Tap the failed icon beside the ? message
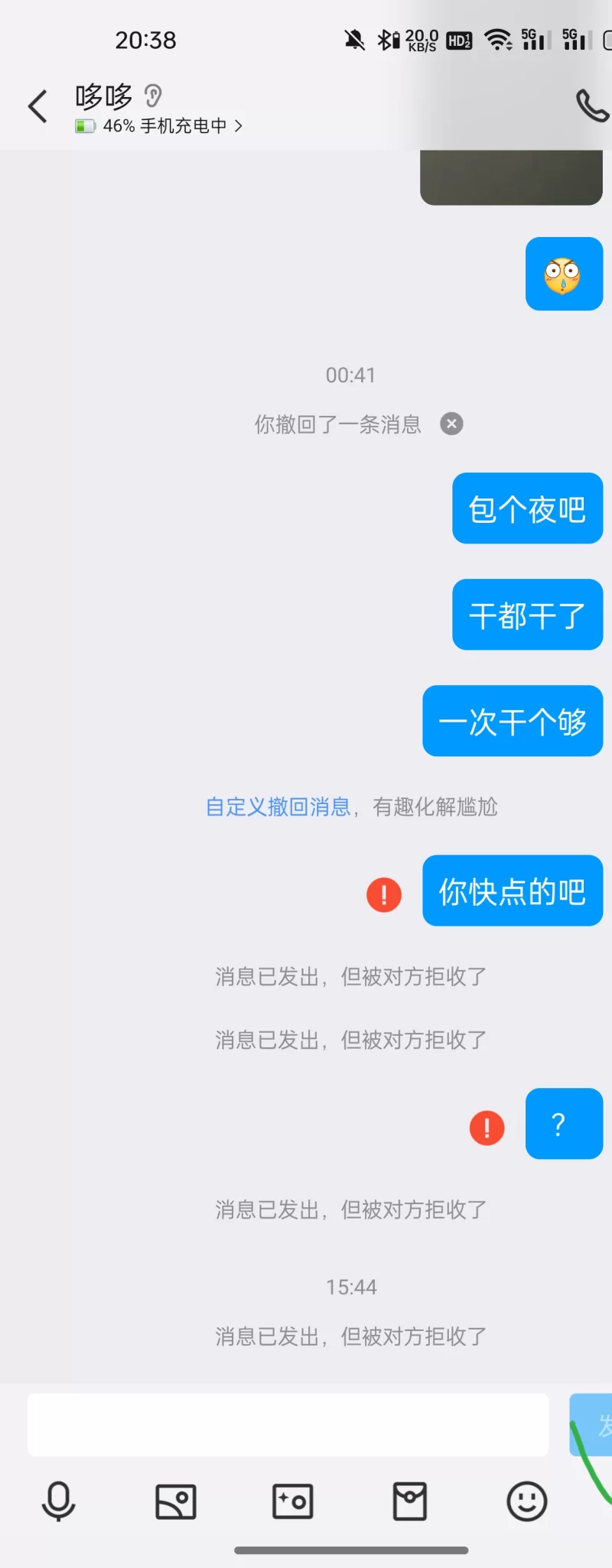This screenshot has height=1568, width=612. point(487,1128)
